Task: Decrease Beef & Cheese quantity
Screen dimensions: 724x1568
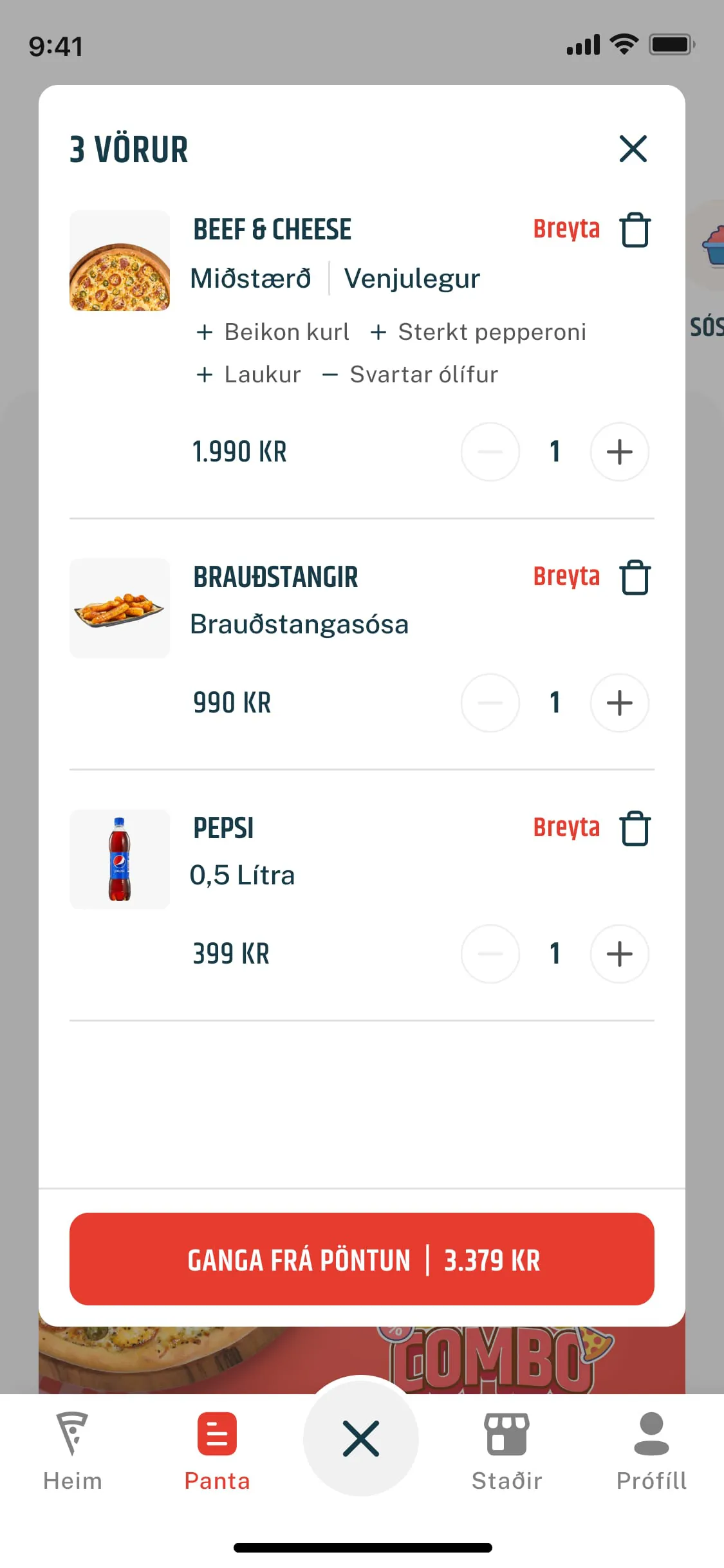Action: [x=490, y=452]
